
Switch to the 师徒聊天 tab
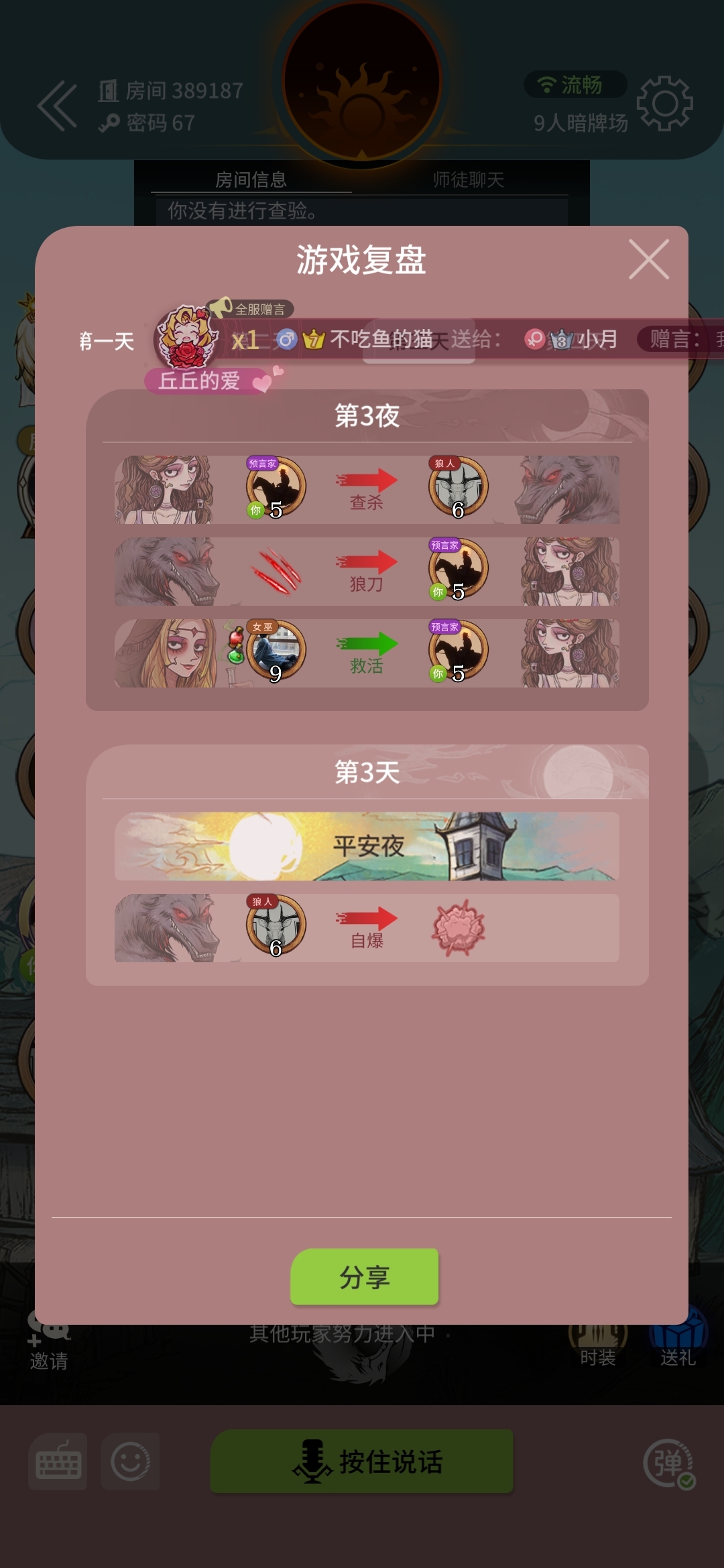[x=468, y=180]
